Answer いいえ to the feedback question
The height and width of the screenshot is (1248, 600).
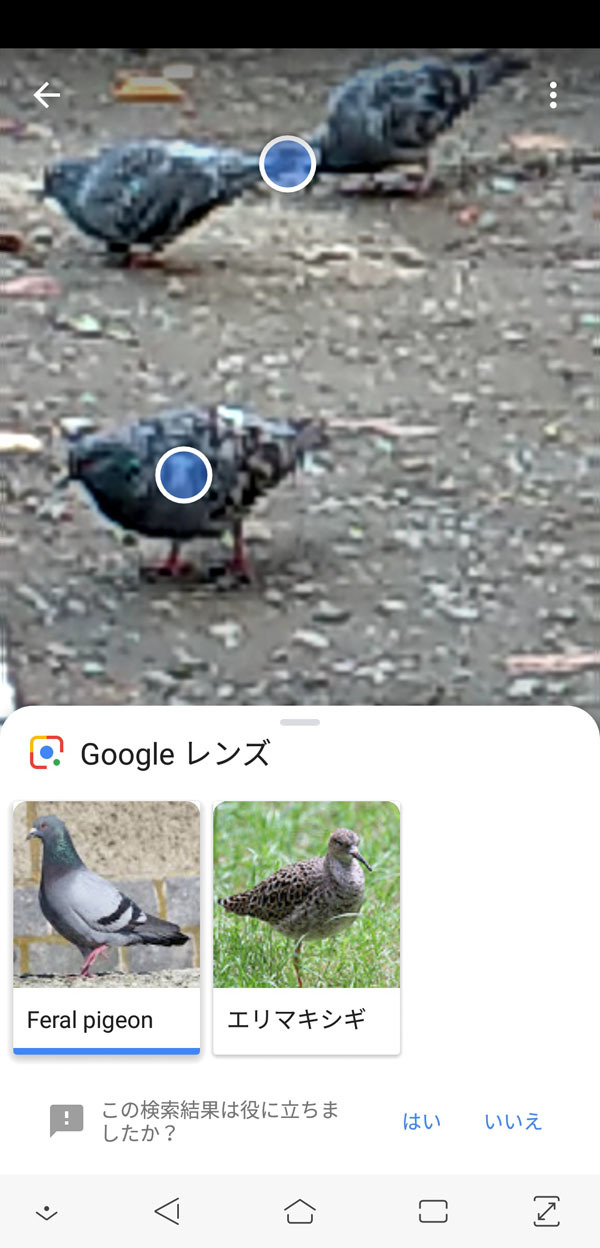tap(513, 1121)
